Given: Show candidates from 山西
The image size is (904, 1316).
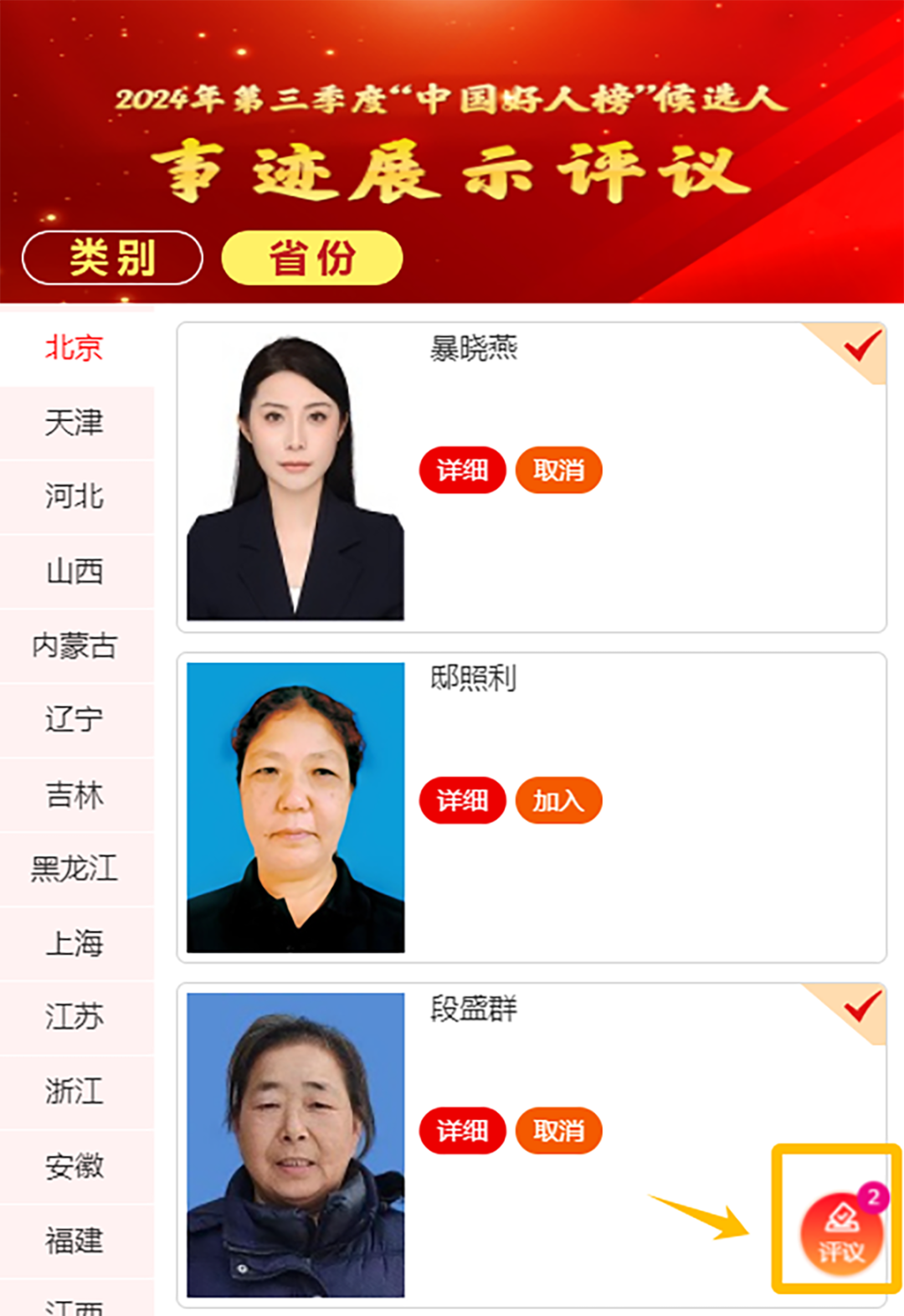Looking at the screenshot, I should click(x=74, y=571).
